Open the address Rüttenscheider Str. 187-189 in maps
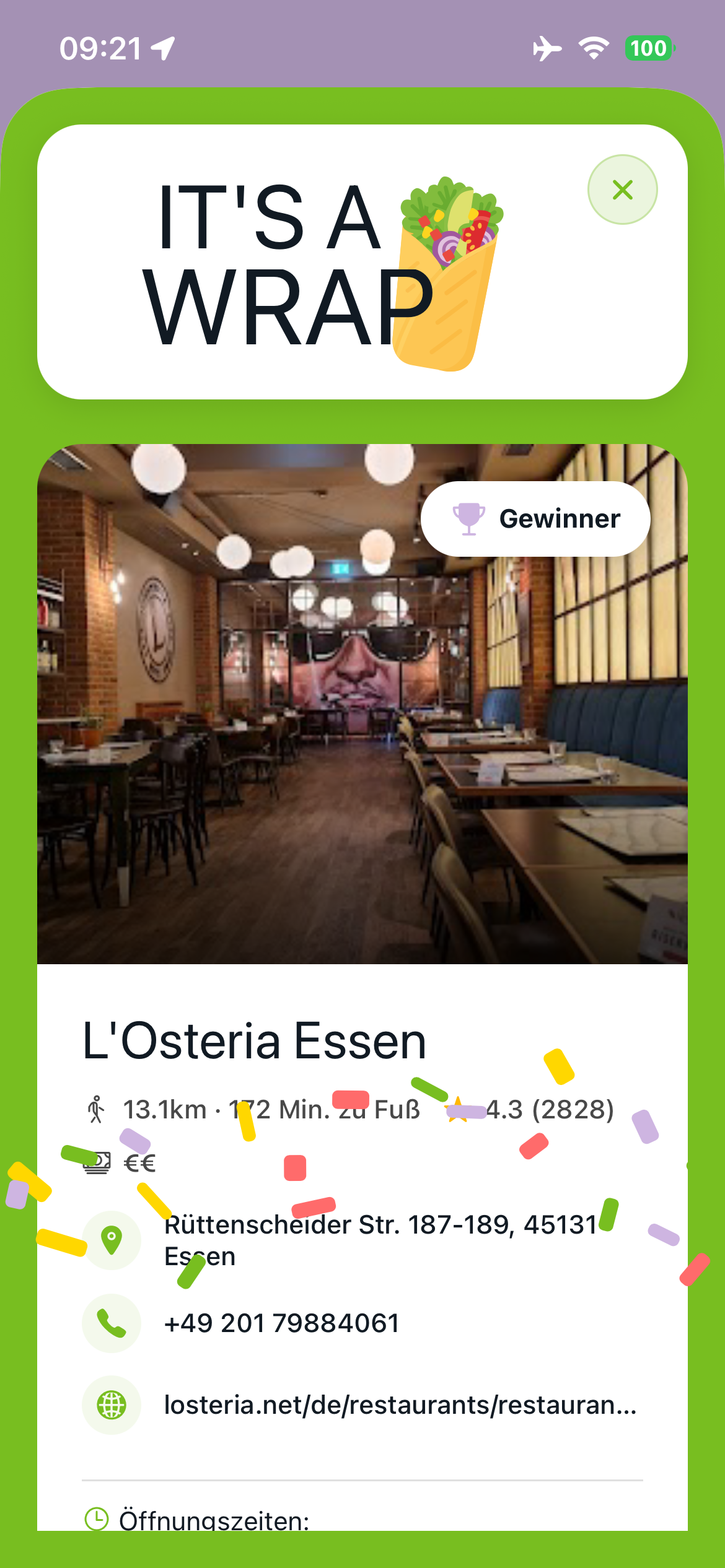725x1568 pixels. tap(379, 1240)
